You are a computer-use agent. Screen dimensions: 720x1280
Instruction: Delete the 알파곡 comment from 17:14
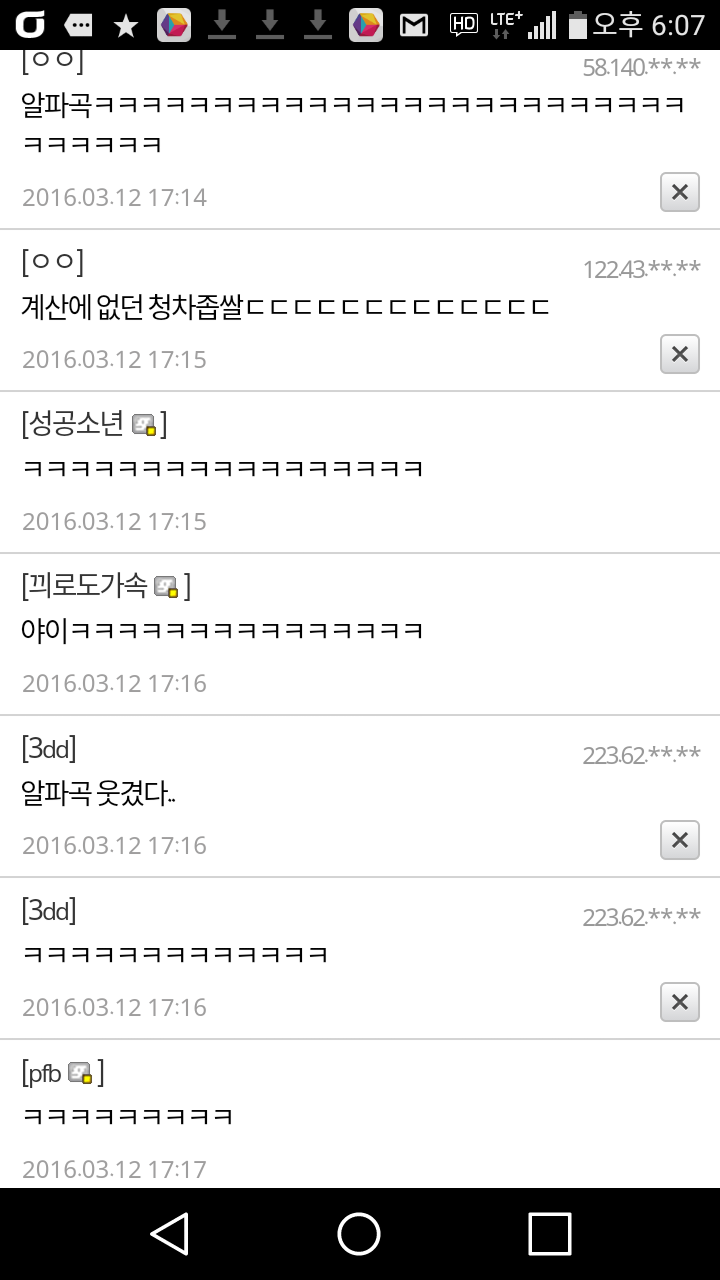coord(679,192)
